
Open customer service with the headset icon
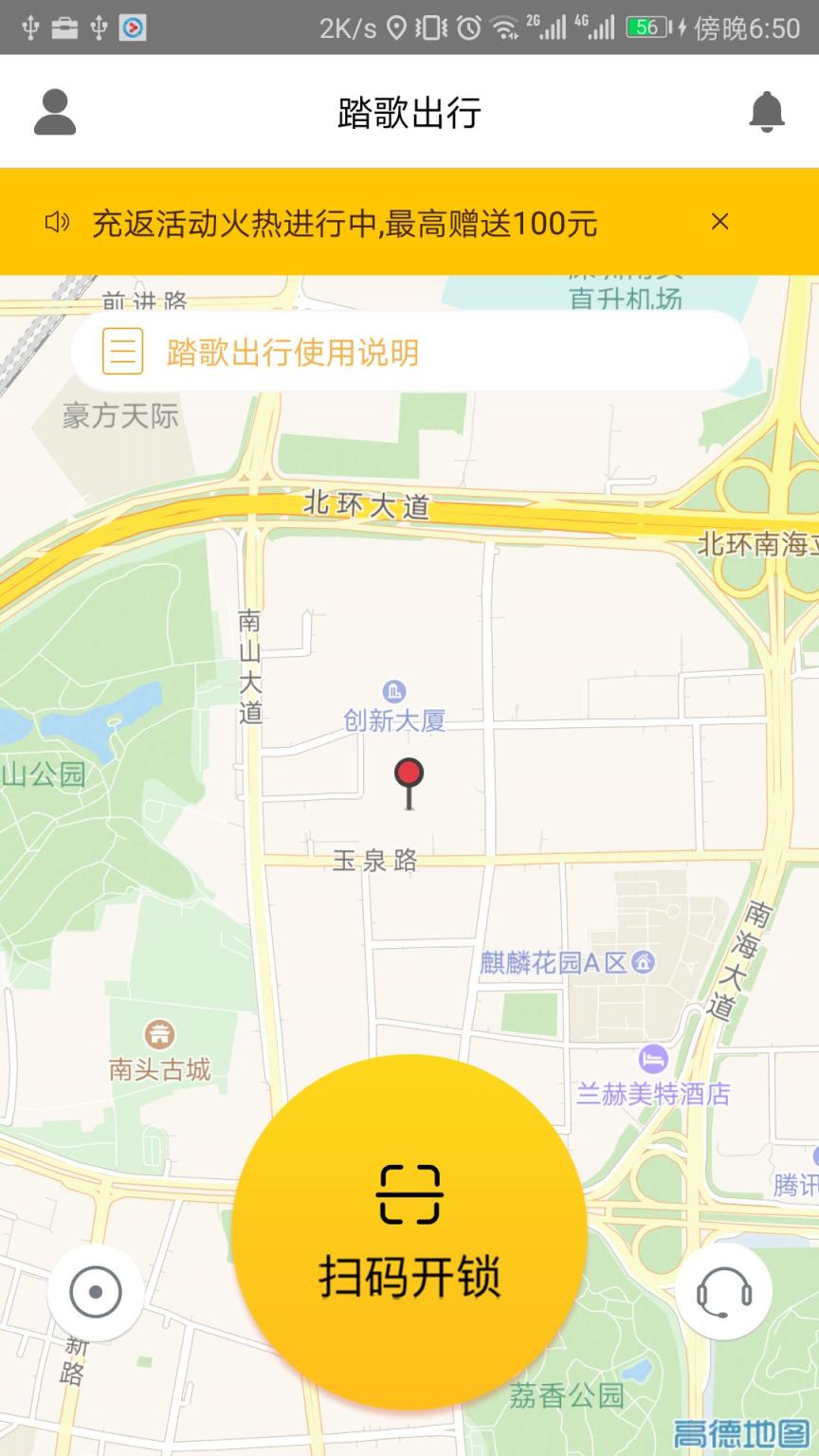723,1292
